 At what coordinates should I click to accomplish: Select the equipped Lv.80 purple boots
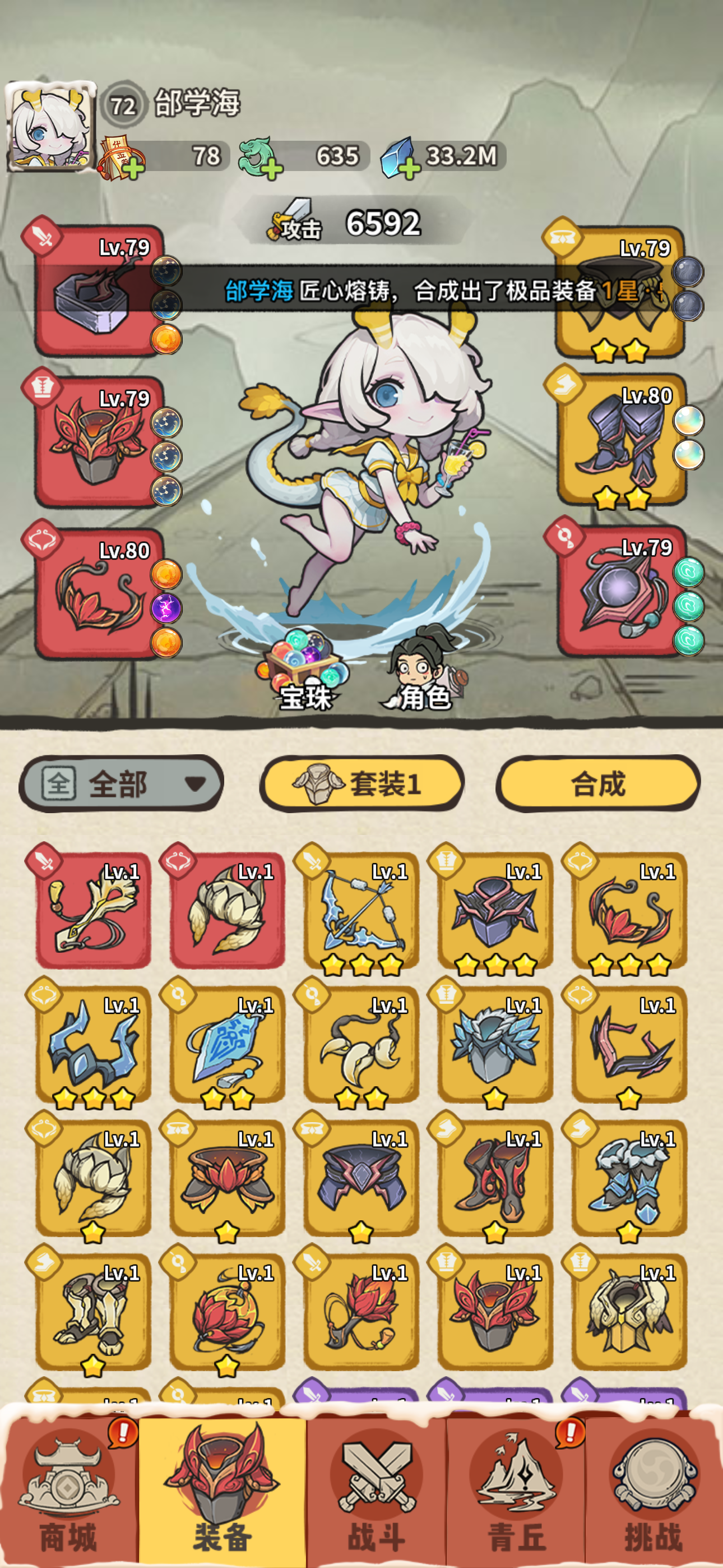pyautogui.click(x=621, y=441)
